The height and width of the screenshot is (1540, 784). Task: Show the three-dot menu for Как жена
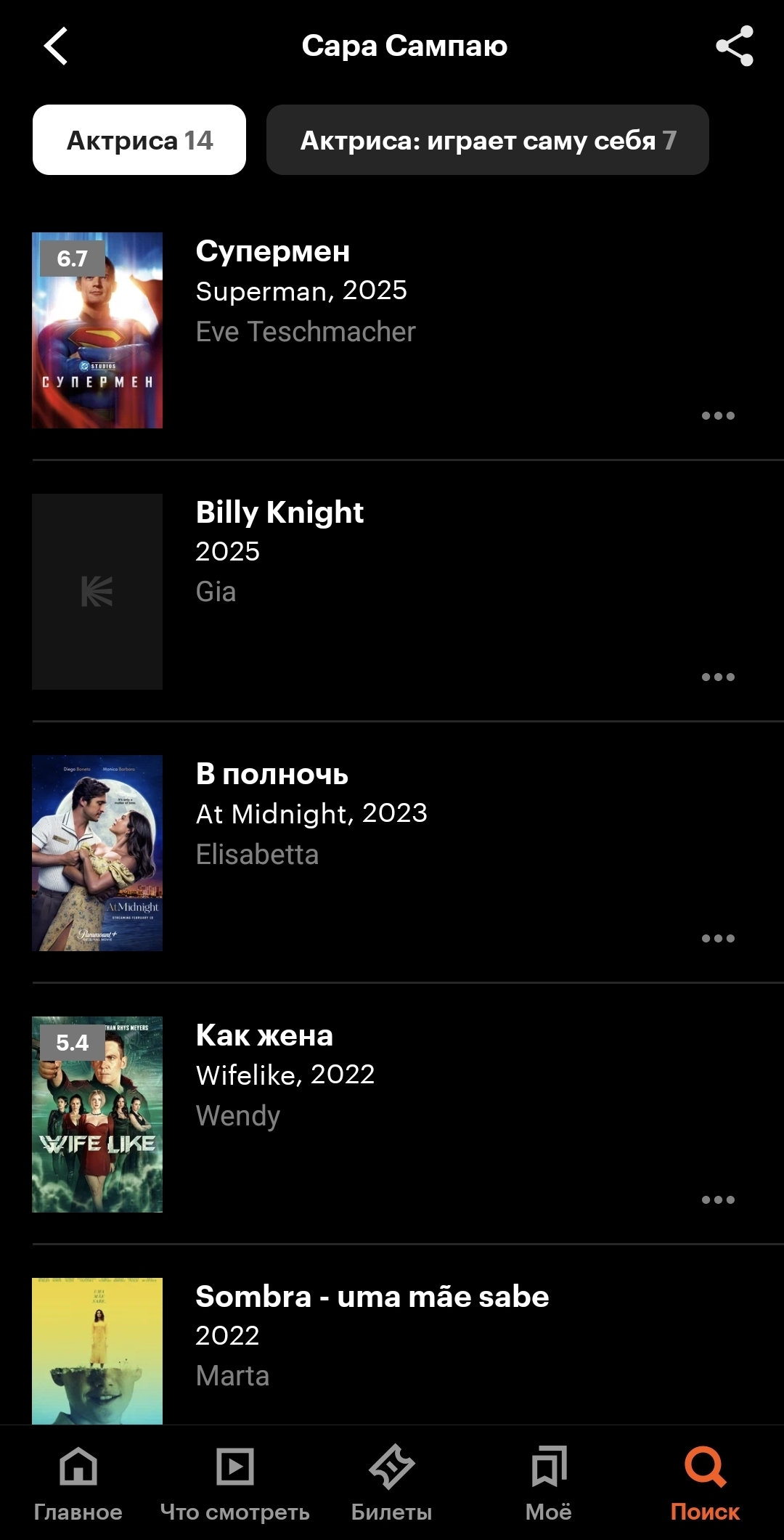(x=718, y=1200)
